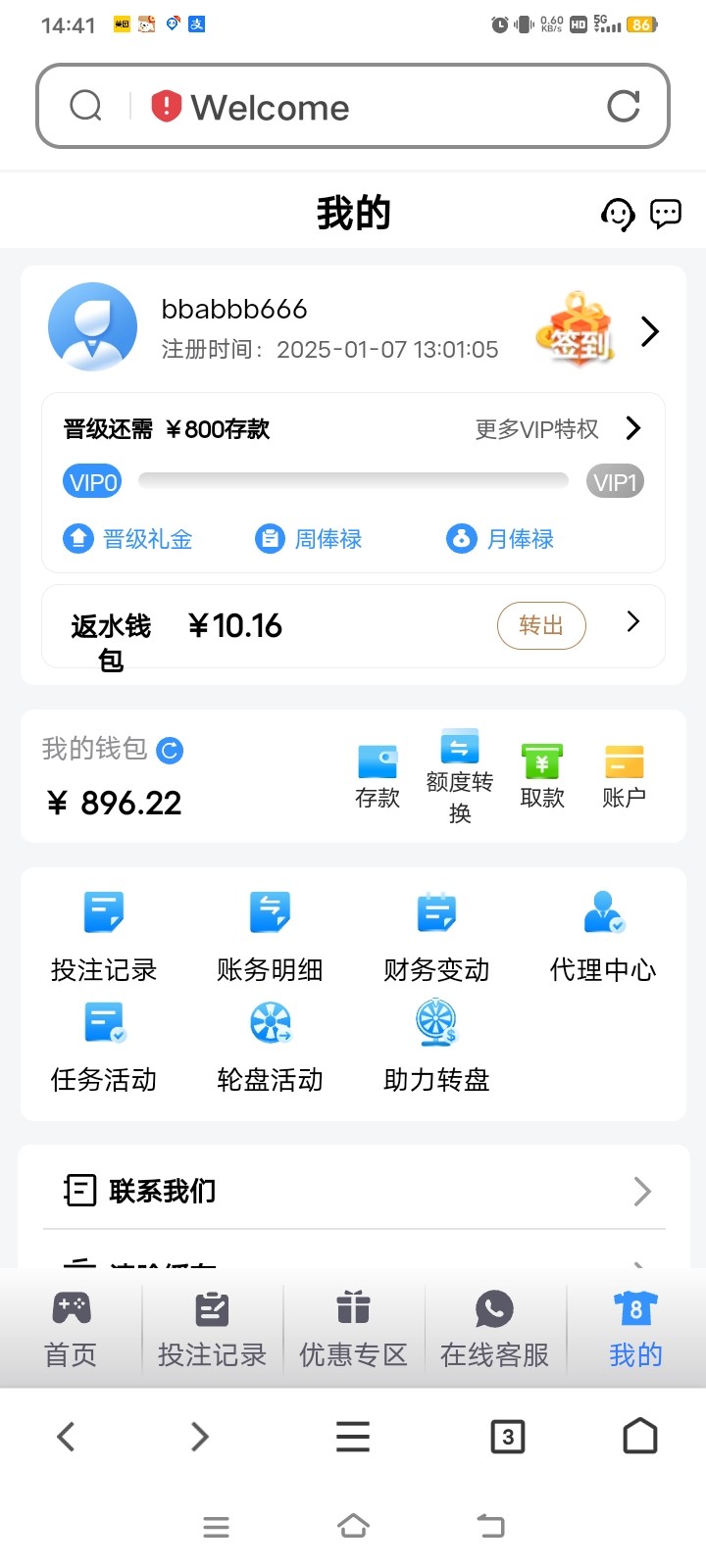Open 取款 to withdraw

(542, 776)
